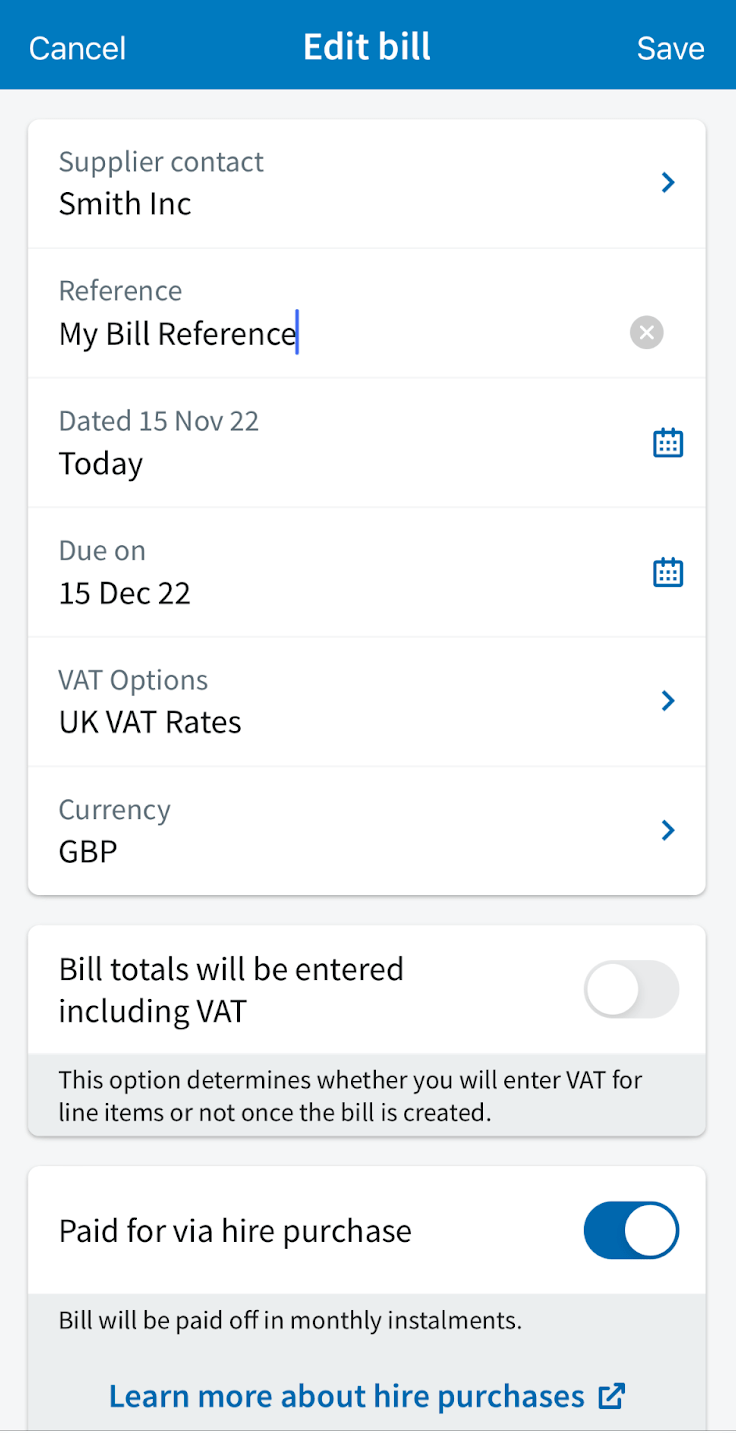Viewport: 736px width, 1433px height.
Task: Tap the Edit bill title
Action: pos(366,45)
